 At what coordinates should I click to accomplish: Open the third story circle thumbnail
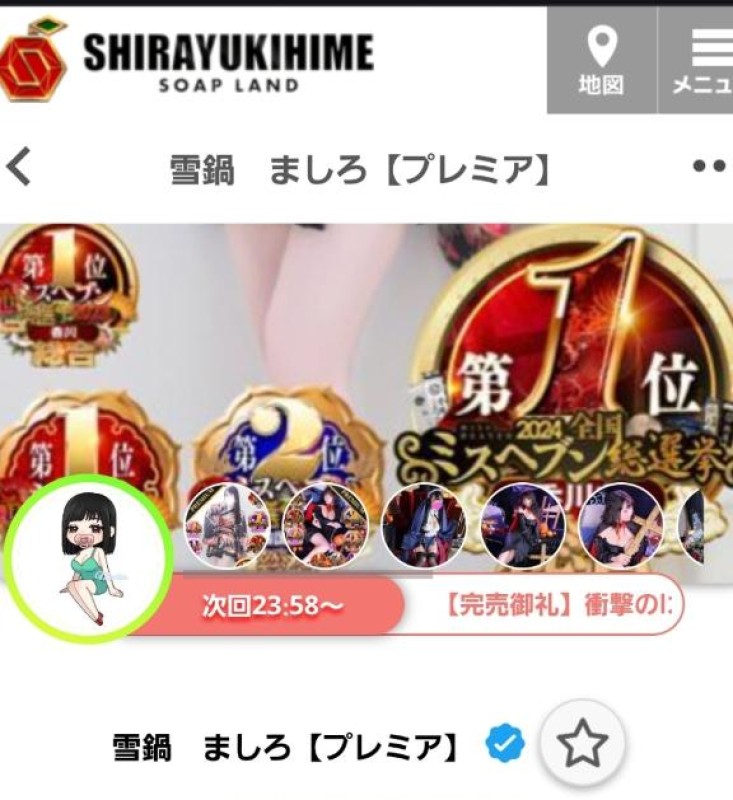coord(423,525)
